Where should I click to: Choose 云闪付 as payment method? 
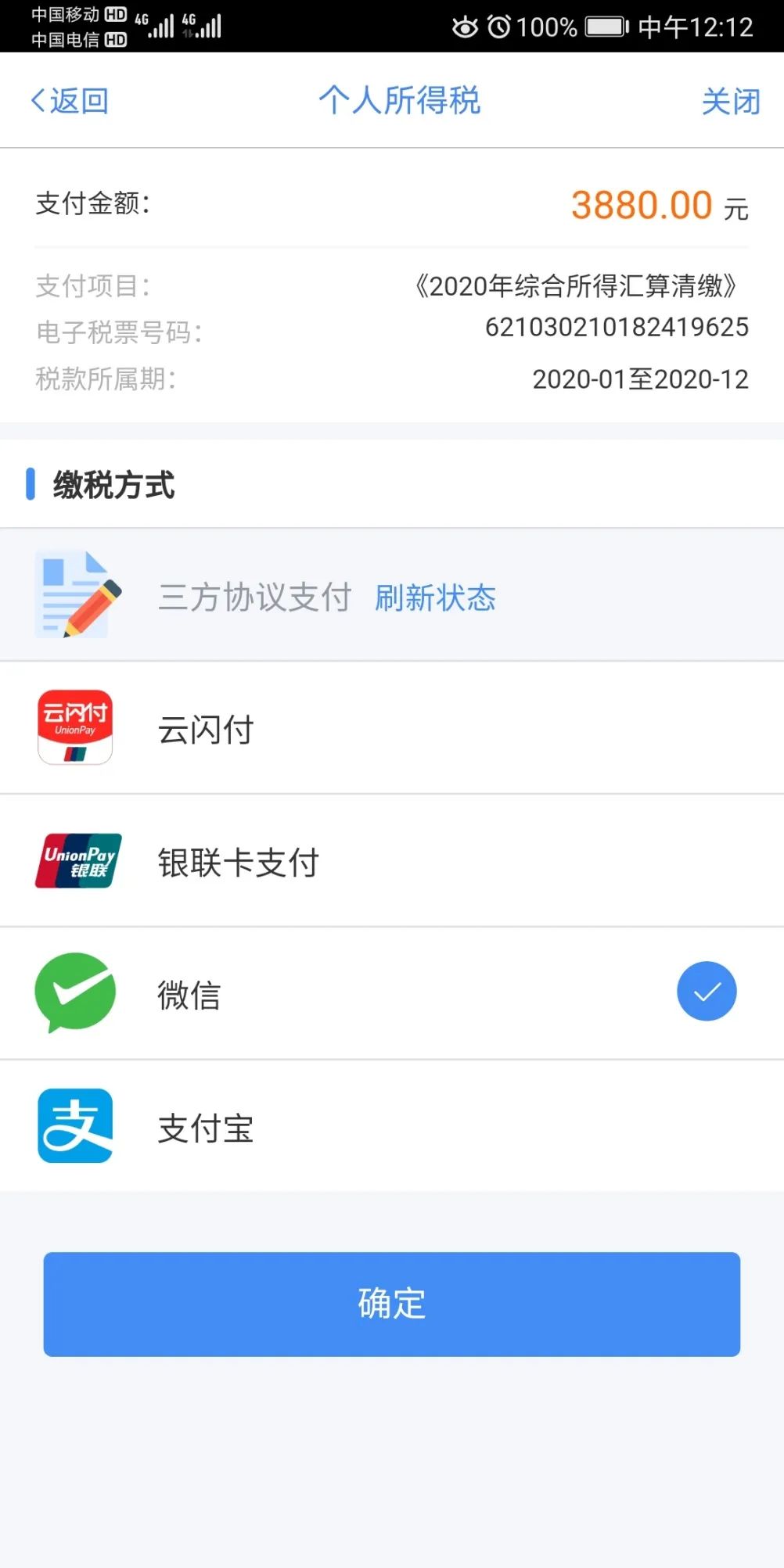coord(392,728)
